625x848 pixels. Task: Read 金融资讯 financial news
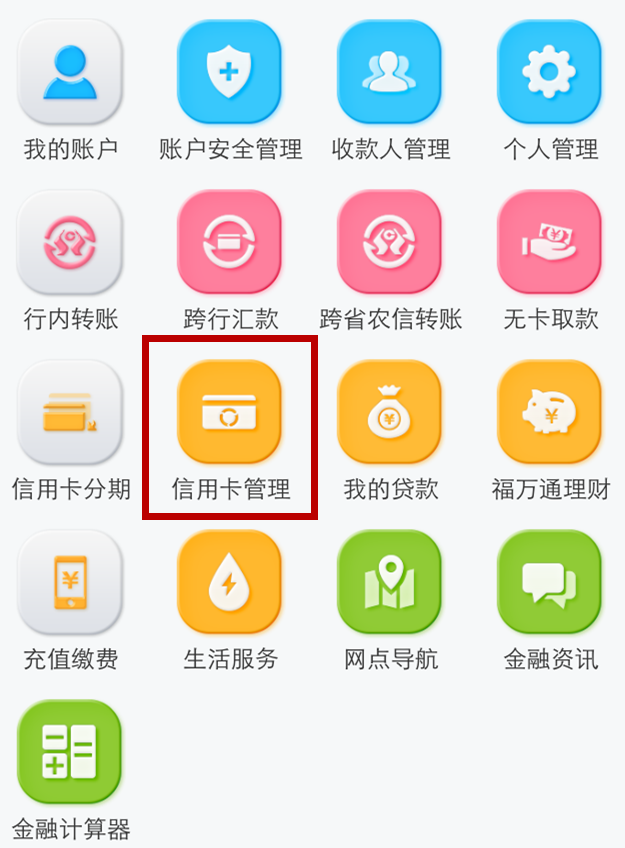pyautogui.click(x=550, y=582)
